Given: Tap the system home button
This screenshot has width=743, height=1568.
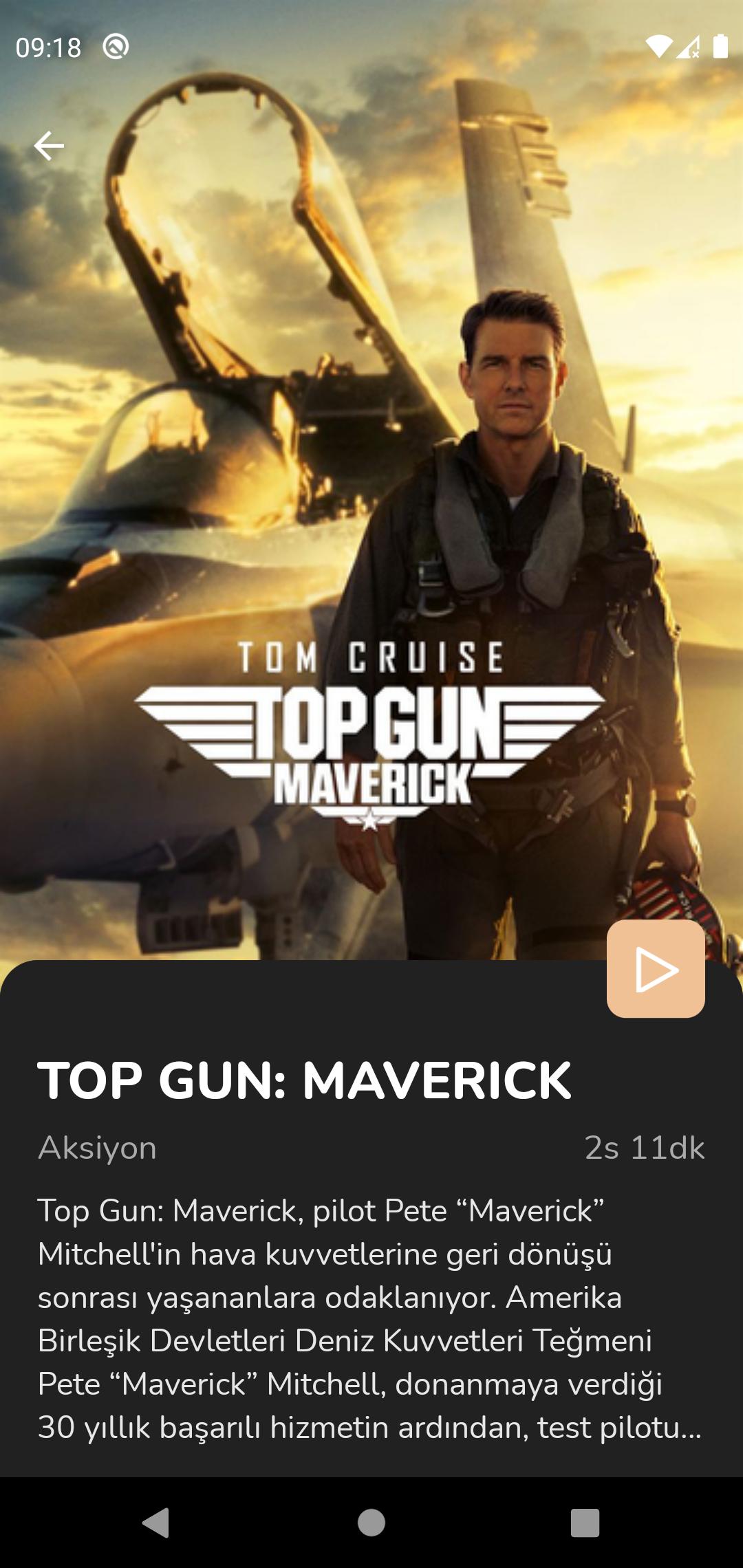Looking at the screenshot, I should coord(371,1522).
